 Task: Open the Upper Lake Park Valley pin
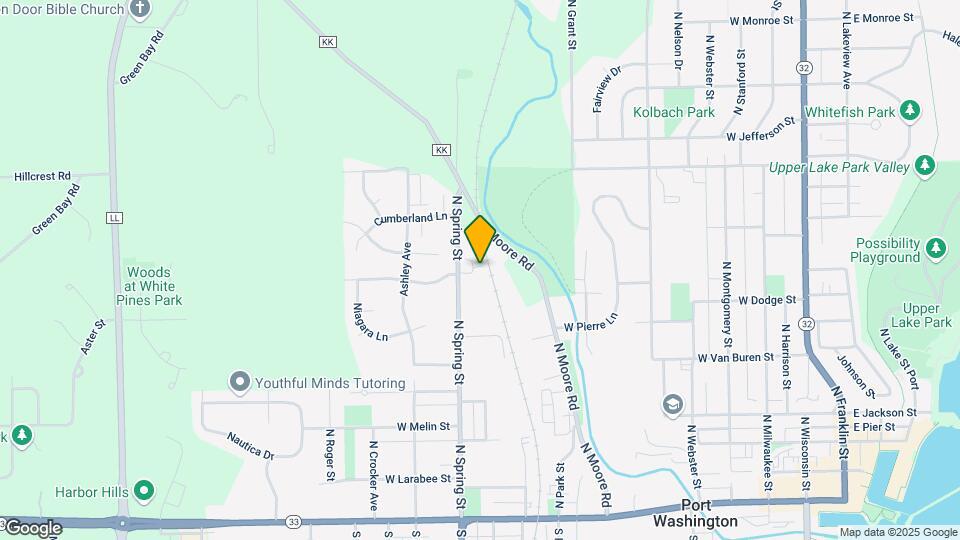(926, 164)
